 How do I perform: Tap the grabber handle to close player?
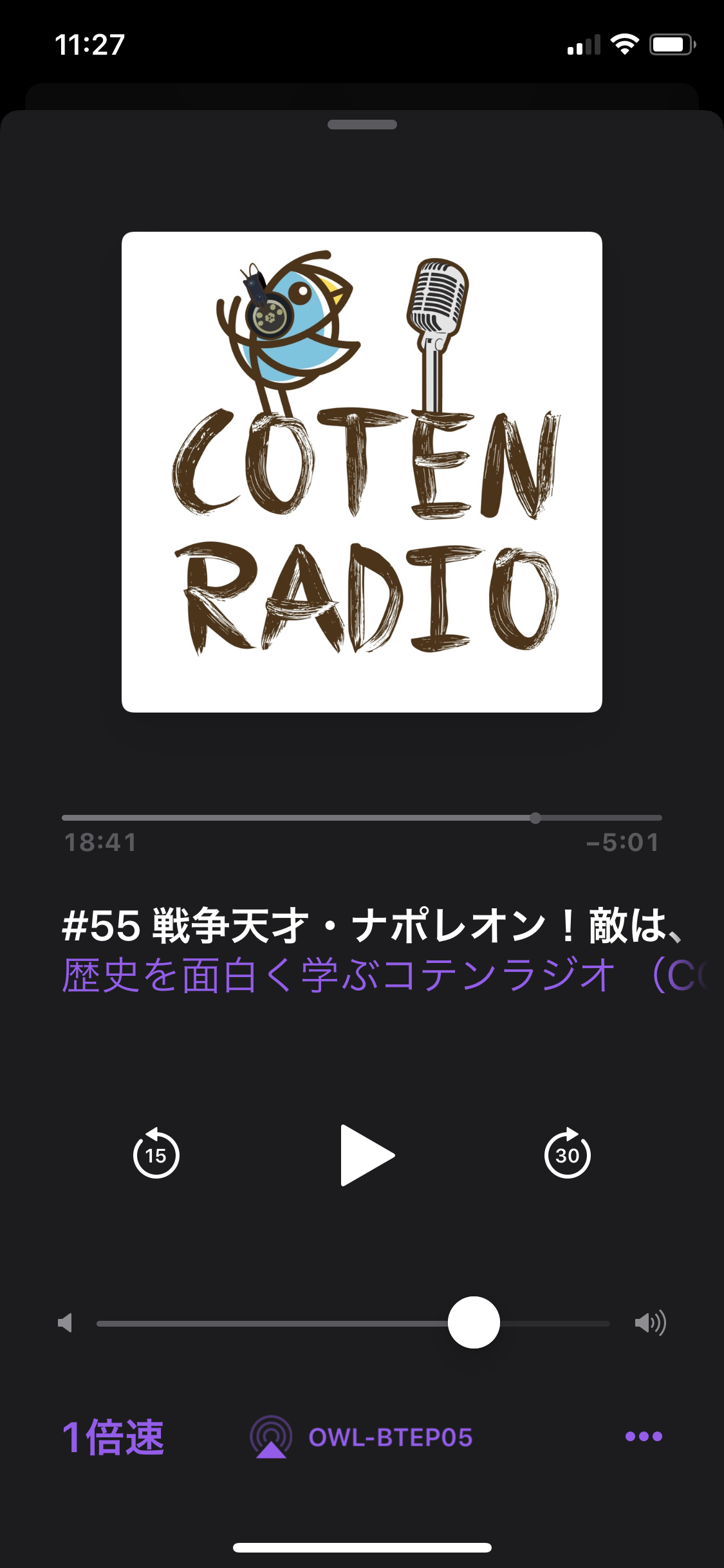(362, 124)
